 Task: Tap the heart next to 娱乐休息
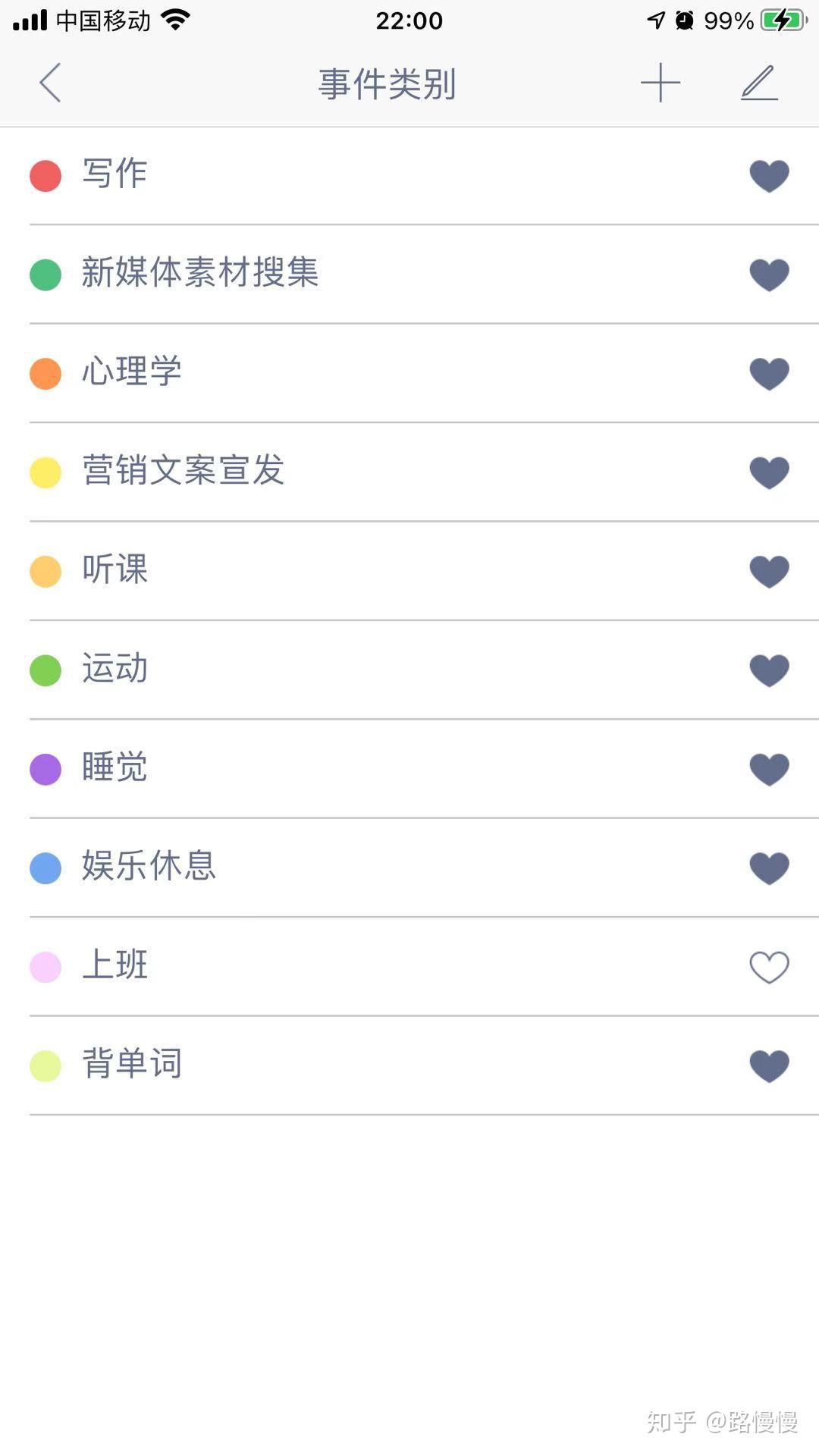click(769, 868)
